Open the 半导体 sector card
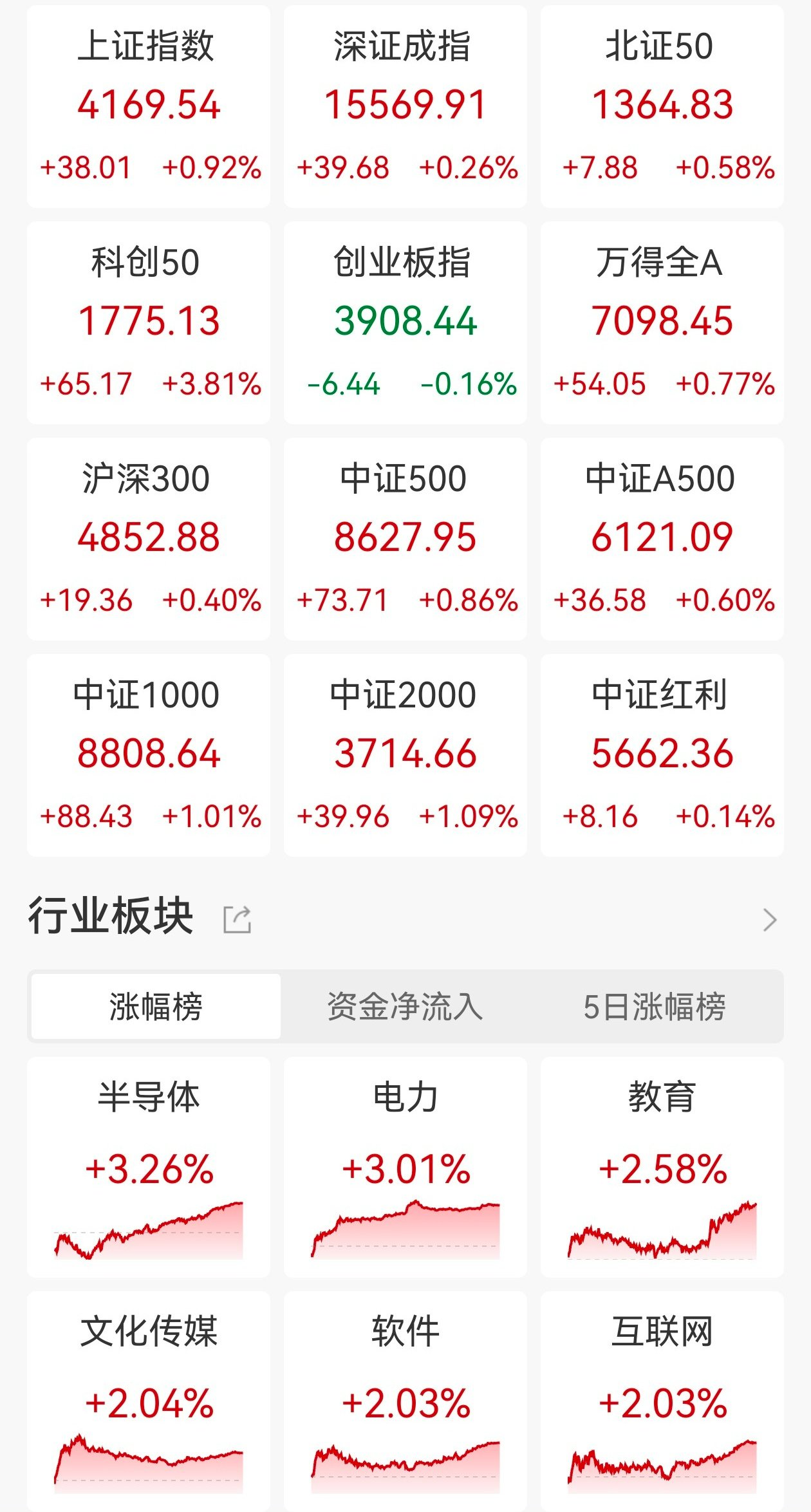The height and width of the screenshot is (1512, 811). tap(149, 1167)
